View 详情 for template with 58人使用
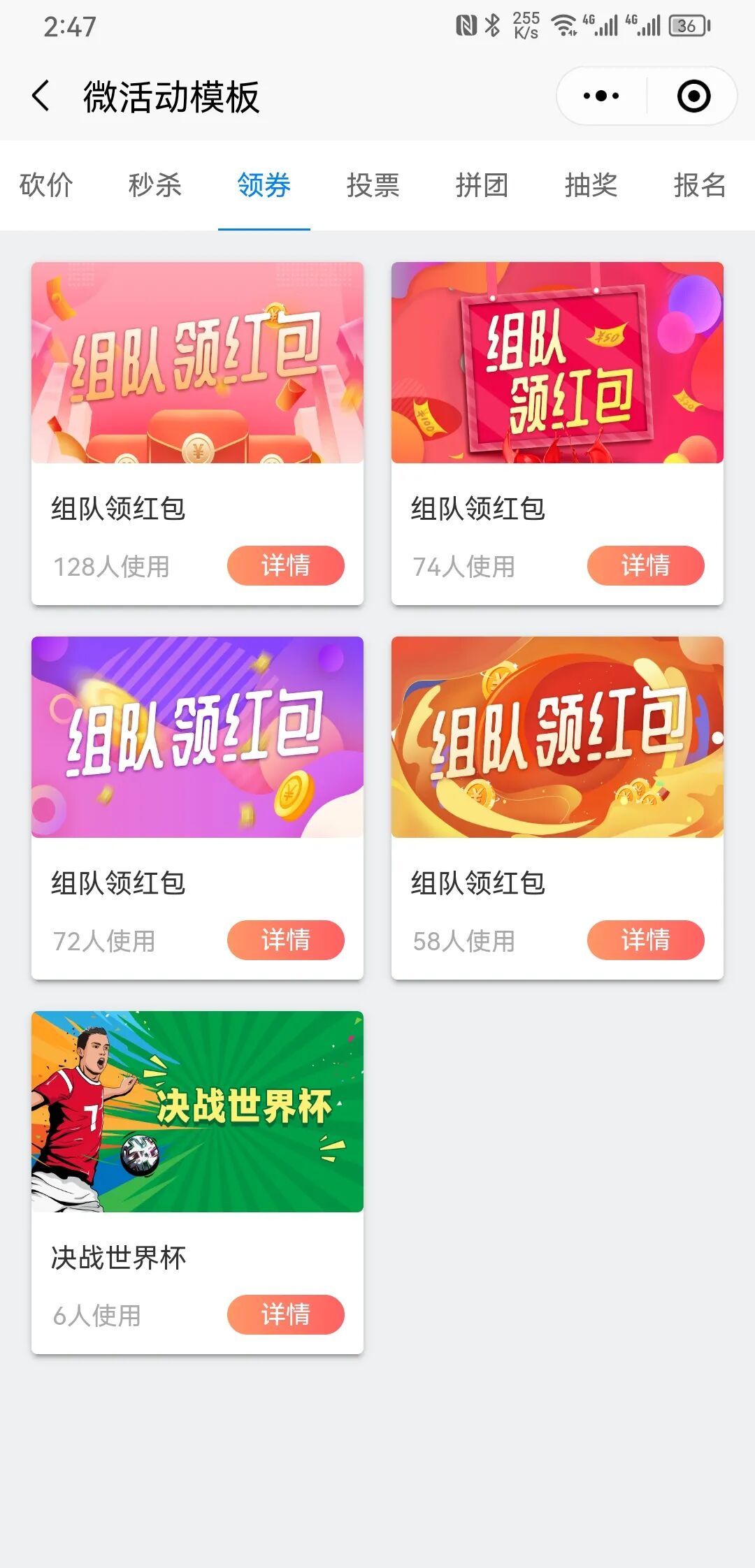Screen dimensions: 755x1568 tap(646, 940)
